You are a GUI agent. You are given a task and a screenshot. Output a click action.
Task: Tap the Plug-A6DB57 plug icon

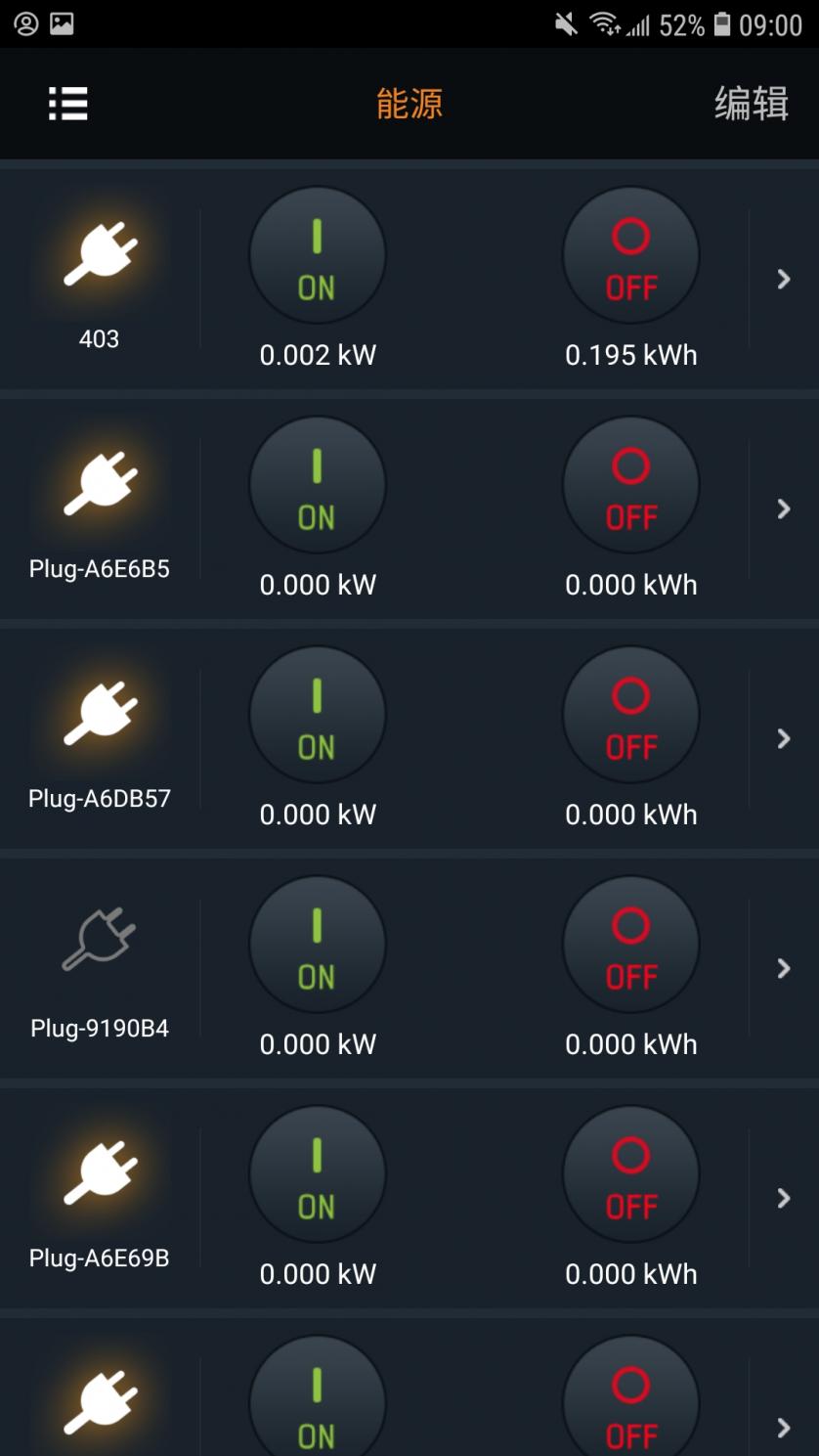(99, 714)
